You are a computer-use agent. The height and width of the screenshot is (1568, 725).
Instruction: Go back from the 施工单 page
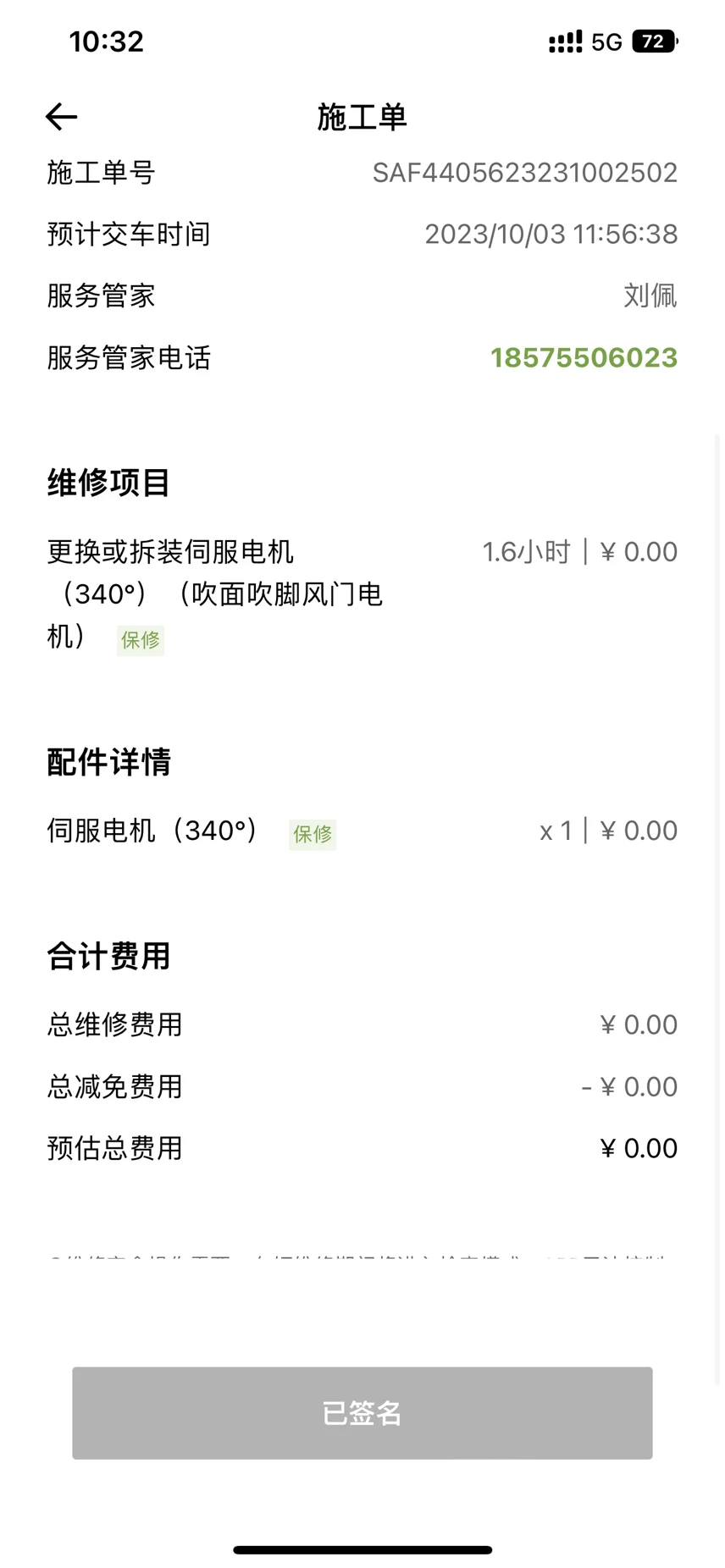pyautogui.click(x=61, y=117)
